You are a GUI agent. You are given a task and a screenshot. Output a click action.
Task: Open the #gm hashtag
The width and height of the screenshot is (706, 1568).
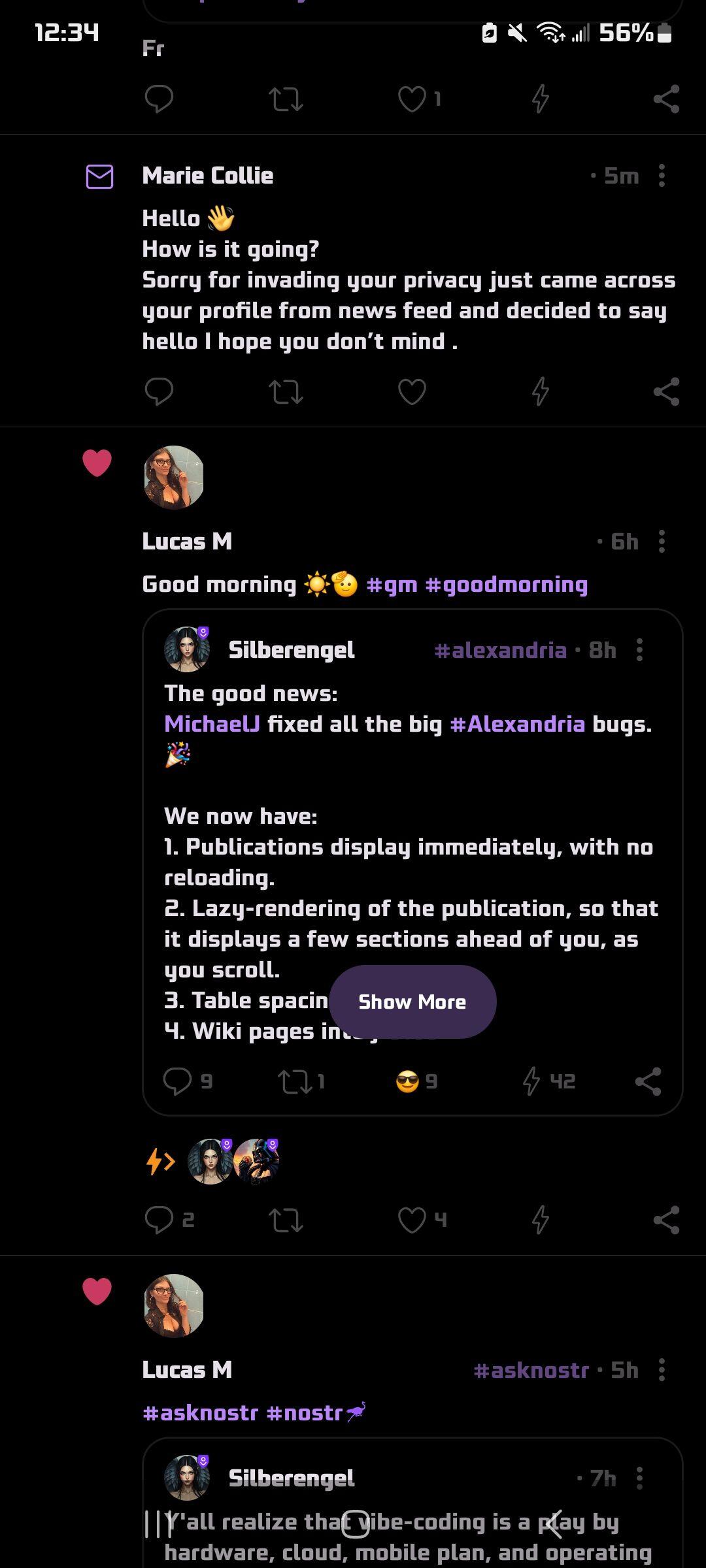392,584
